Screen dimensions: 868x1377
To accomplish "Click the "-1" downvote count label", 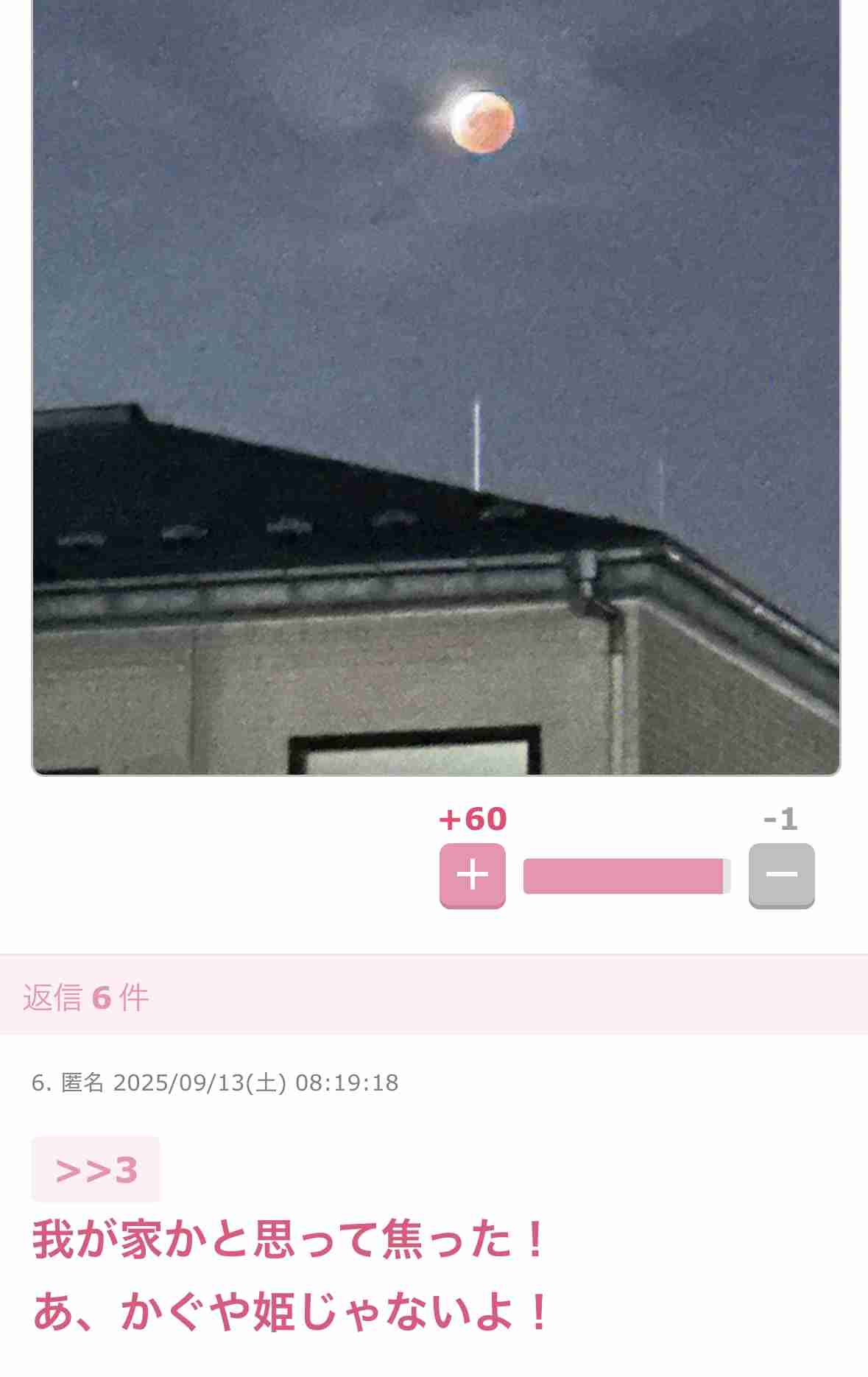I will click(x=780, y=818).
